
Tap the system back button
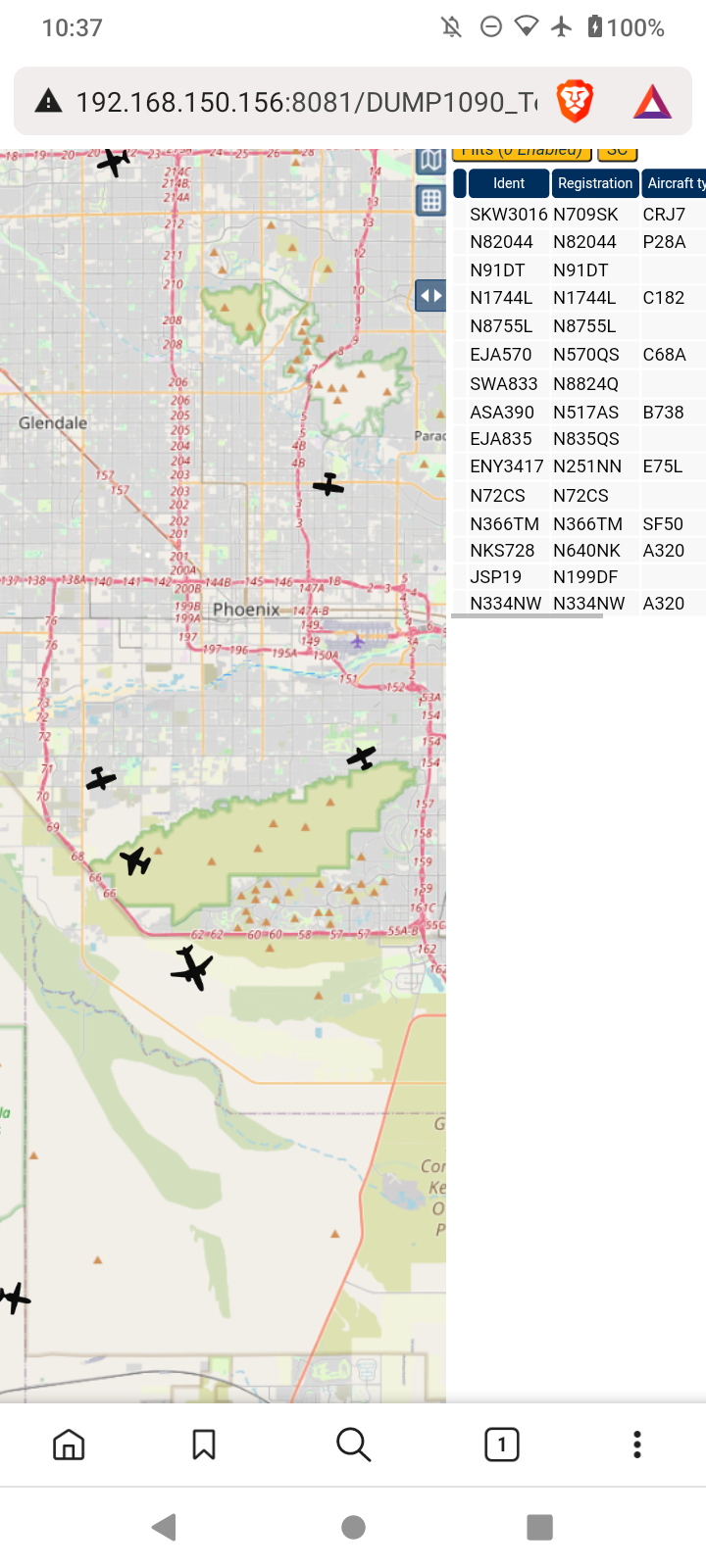(x=165, y=1527)
